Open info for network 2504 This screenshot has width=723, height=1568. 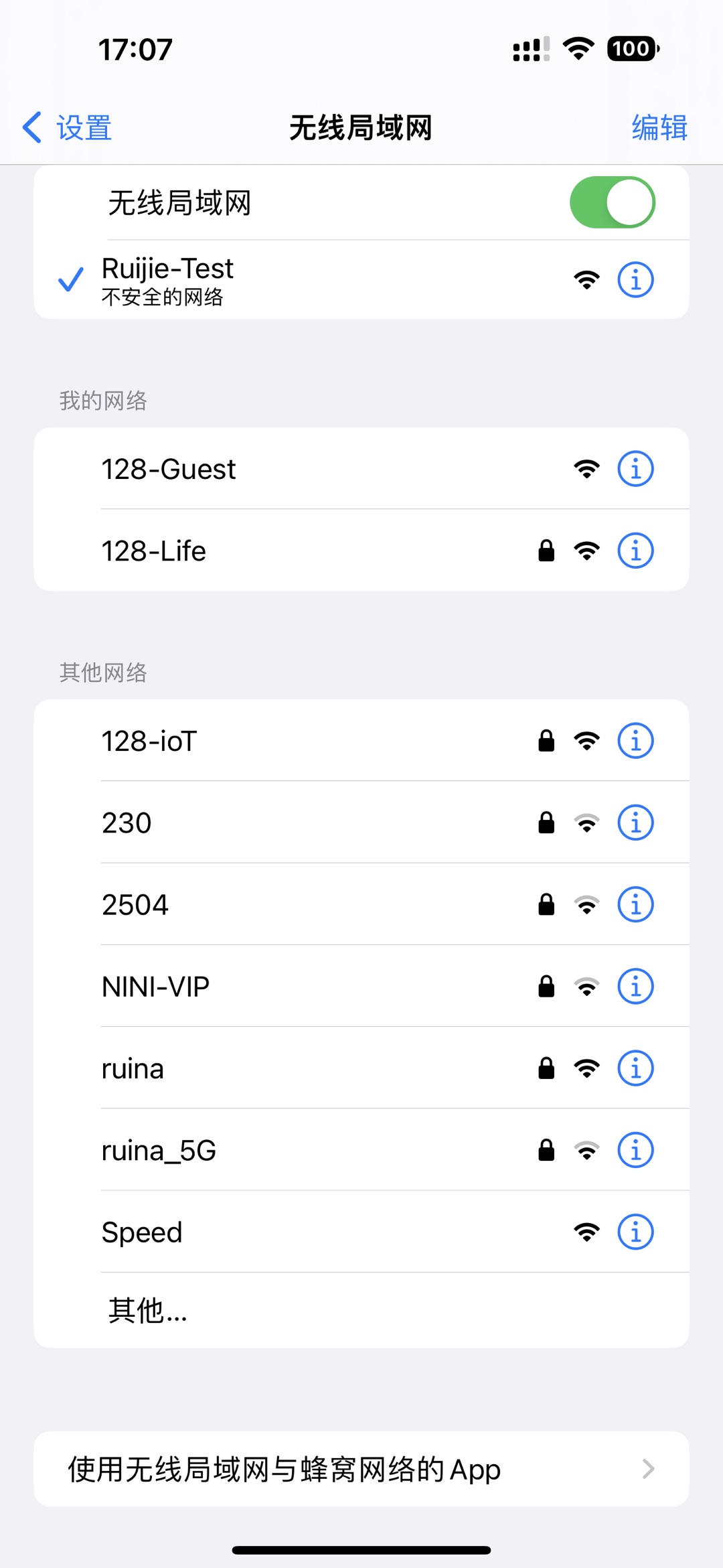click(635, 904)
